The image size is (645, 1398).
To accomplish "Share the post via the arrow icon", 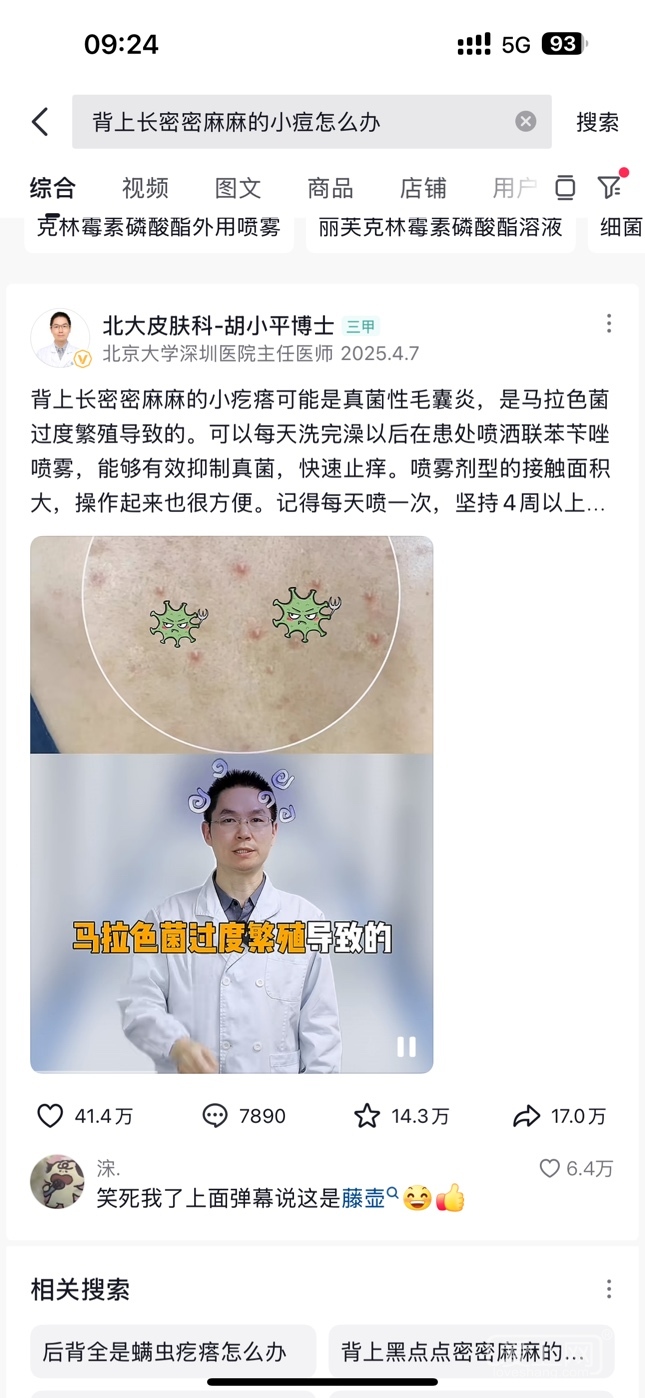I will [526, 1116].
